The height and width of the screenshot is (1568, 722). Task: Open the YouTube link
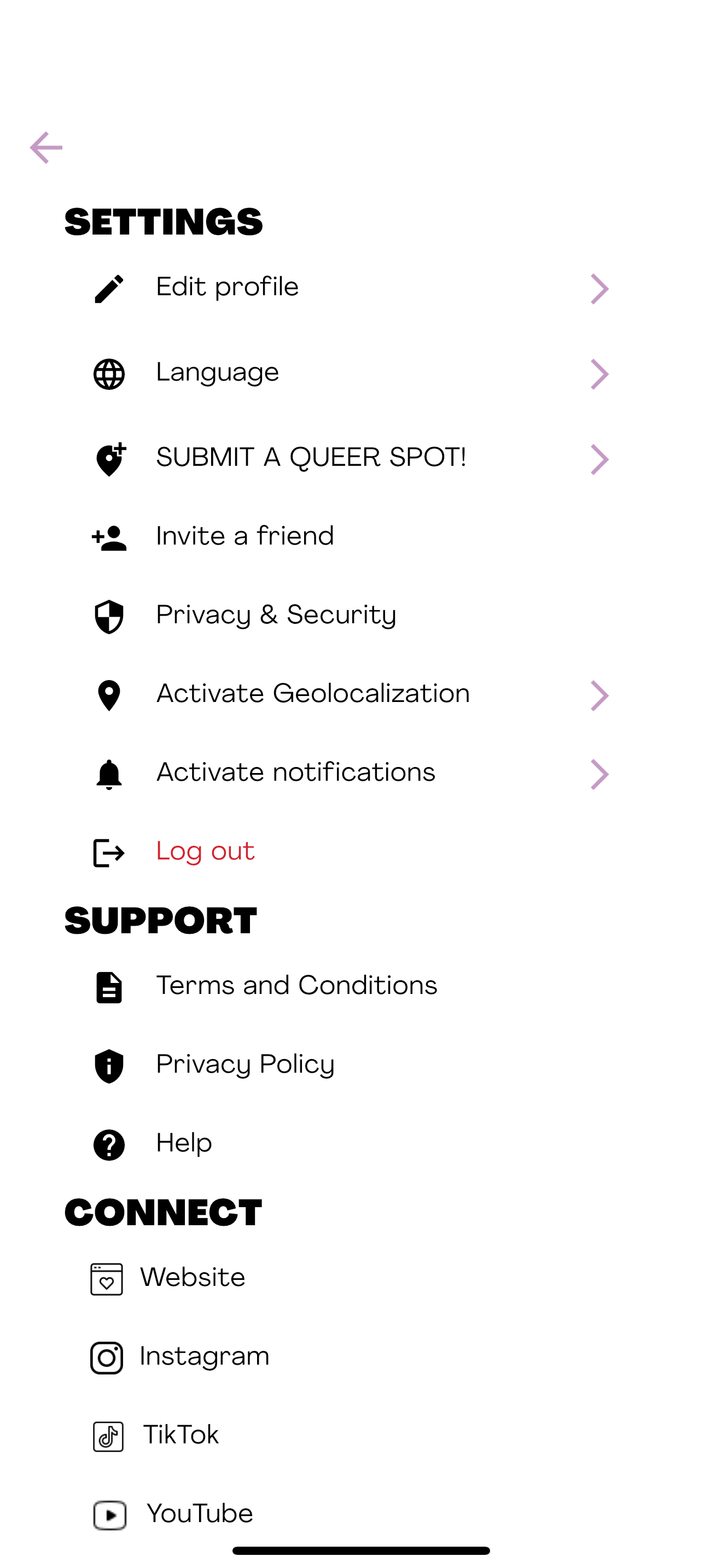point(199,1514)
